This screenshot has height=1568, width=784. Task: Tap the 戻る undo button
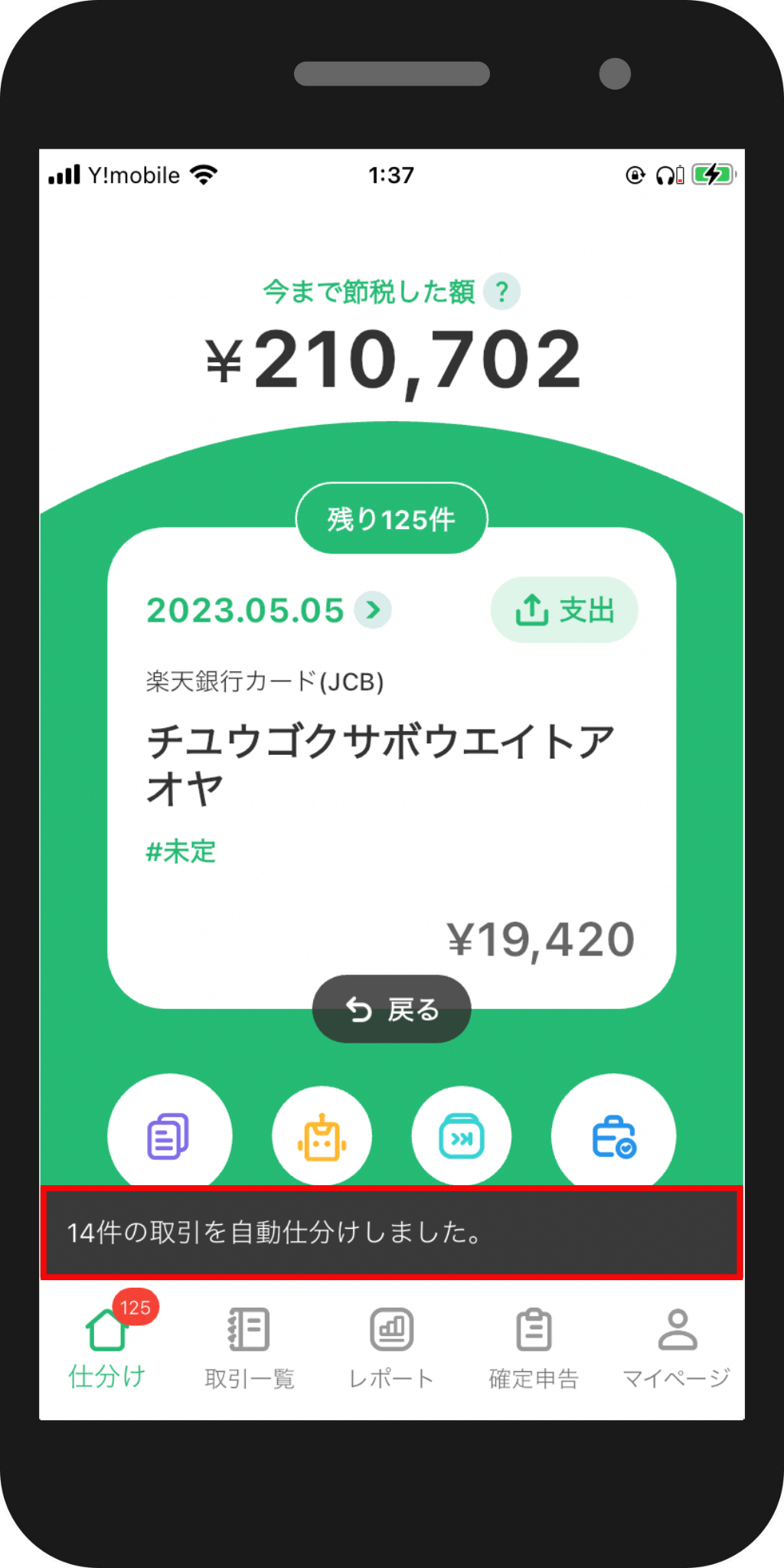391,1009
